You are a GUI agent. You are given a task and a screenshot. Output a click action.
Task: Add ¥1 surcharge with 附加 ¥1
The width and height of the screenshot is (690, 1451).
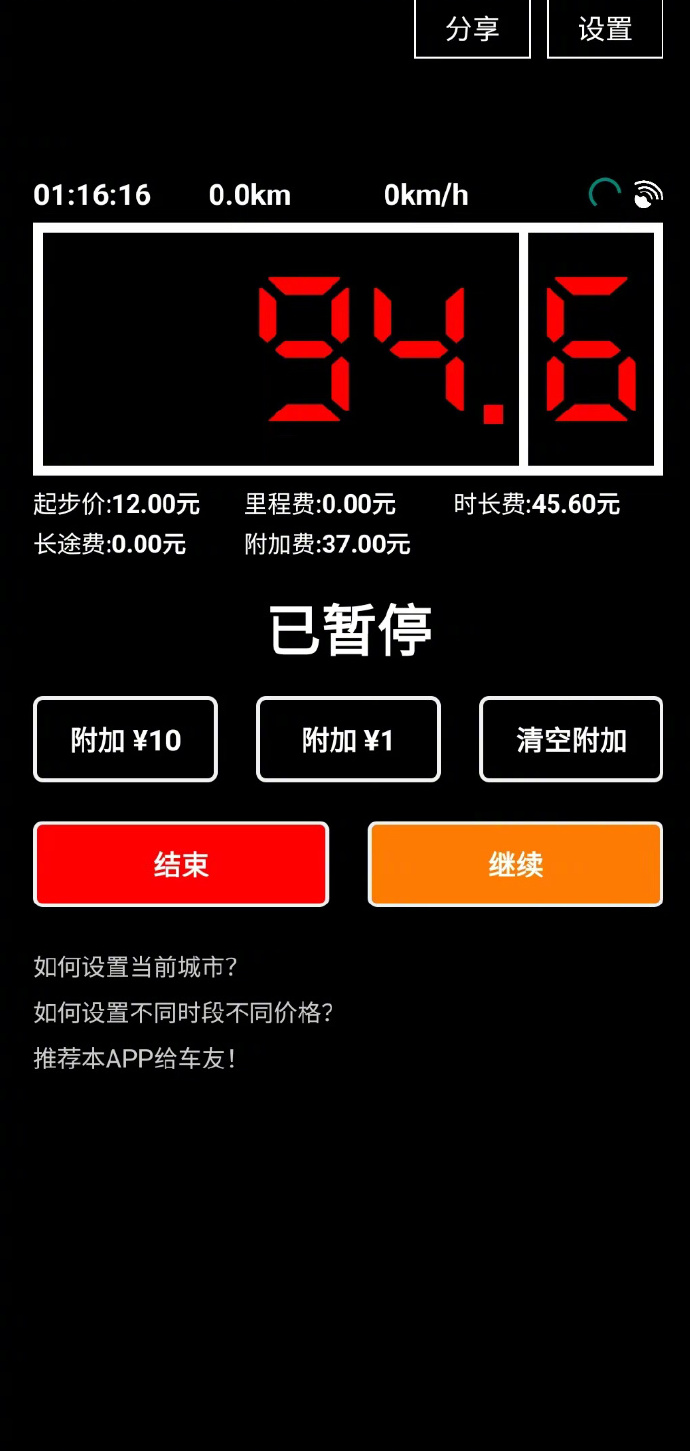tap(348, 739)
